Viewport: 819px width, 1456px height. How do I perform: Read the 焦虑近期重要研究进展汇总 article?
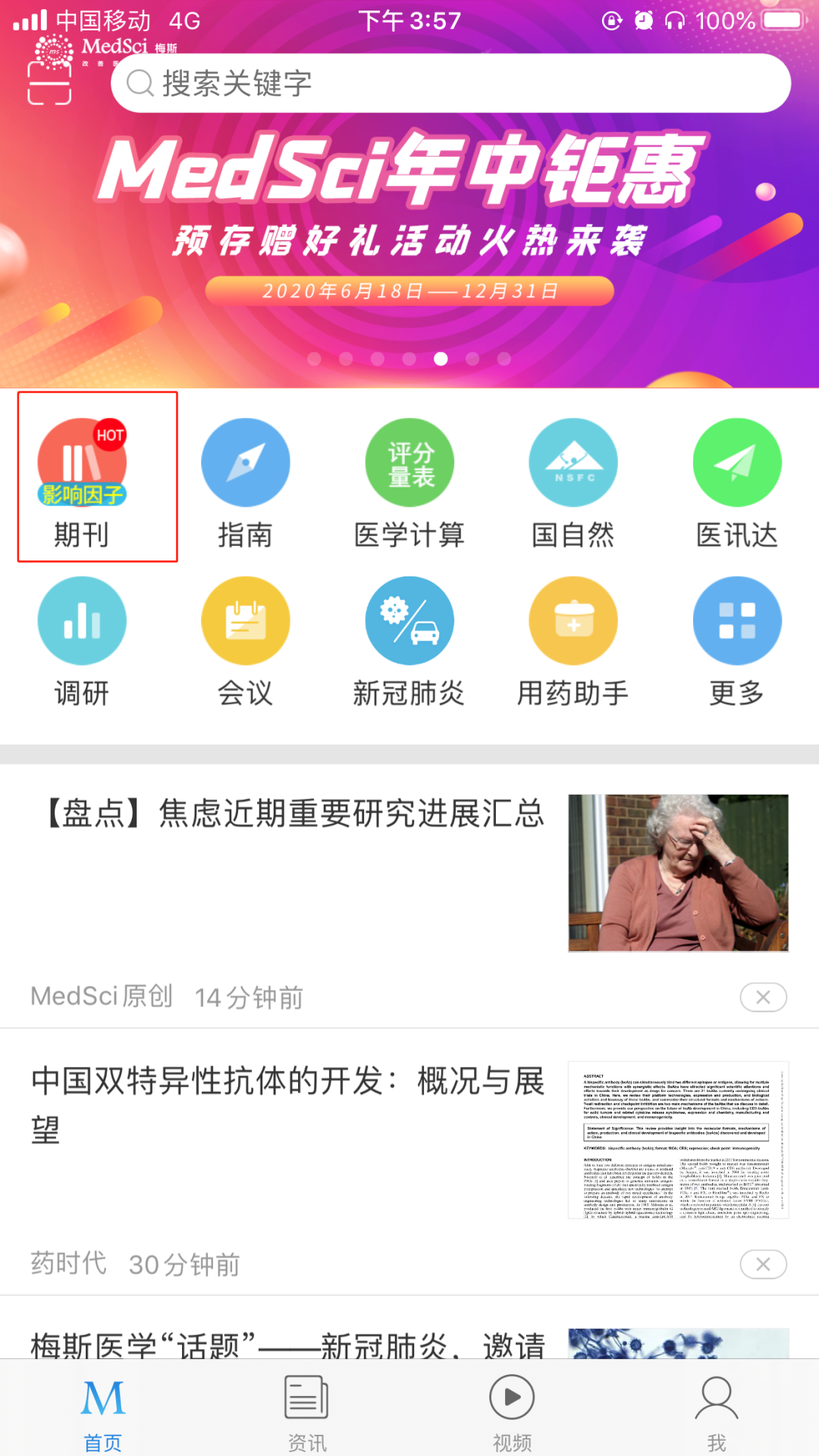(x=296, y=815)
